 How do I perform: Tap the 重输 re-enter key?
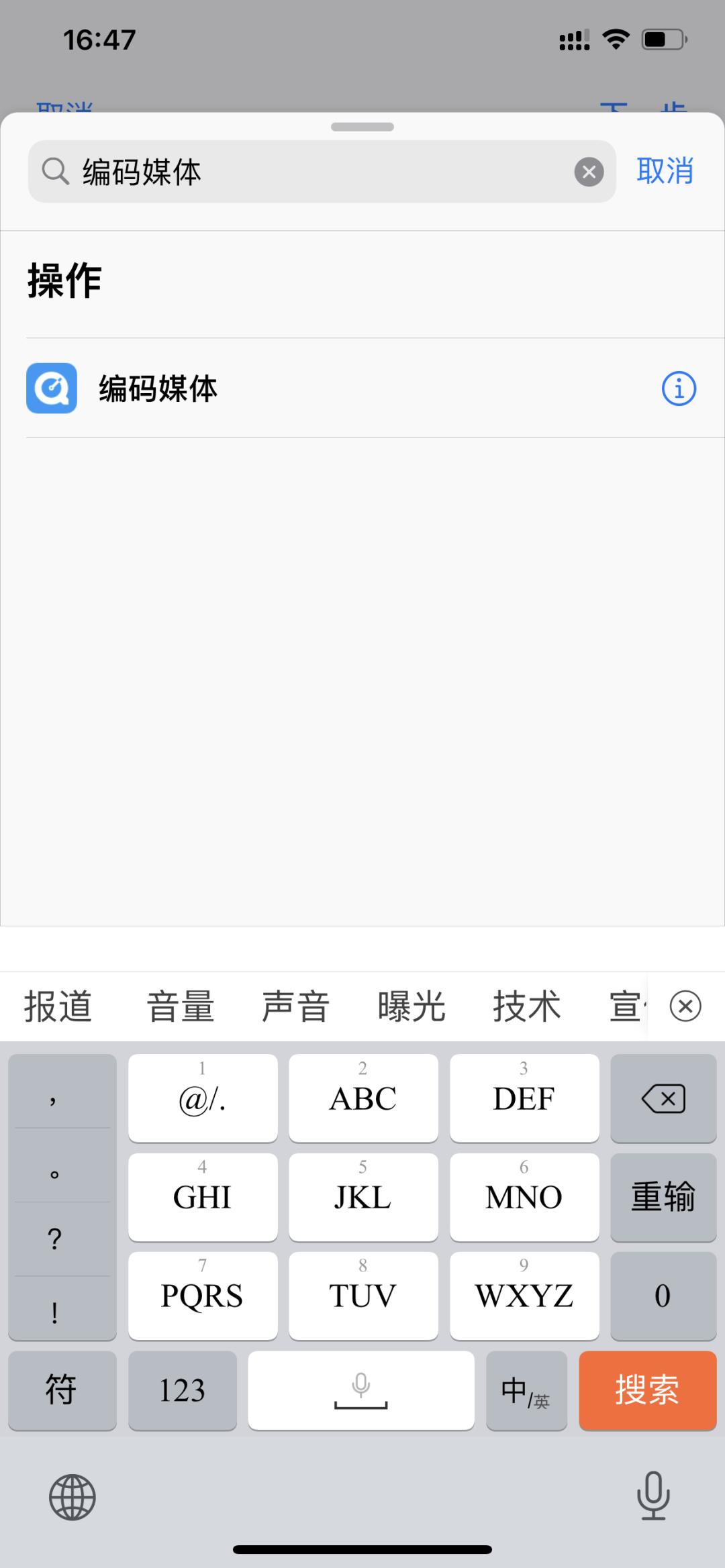pos(663,1198)
